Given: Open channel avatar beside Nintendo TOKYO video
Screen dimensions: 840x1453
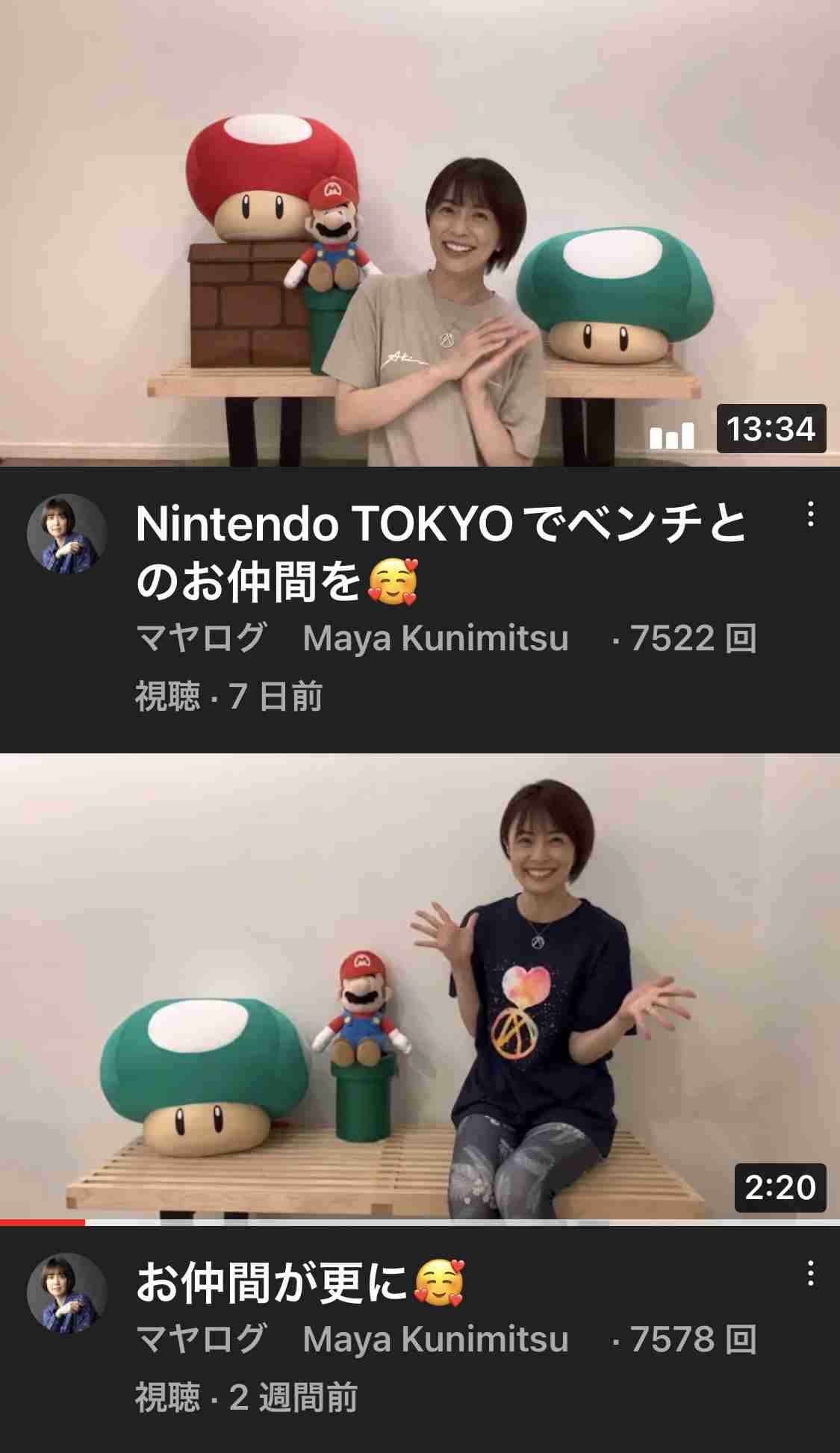Looking at the screenshot, I should [x=67, y=533].
